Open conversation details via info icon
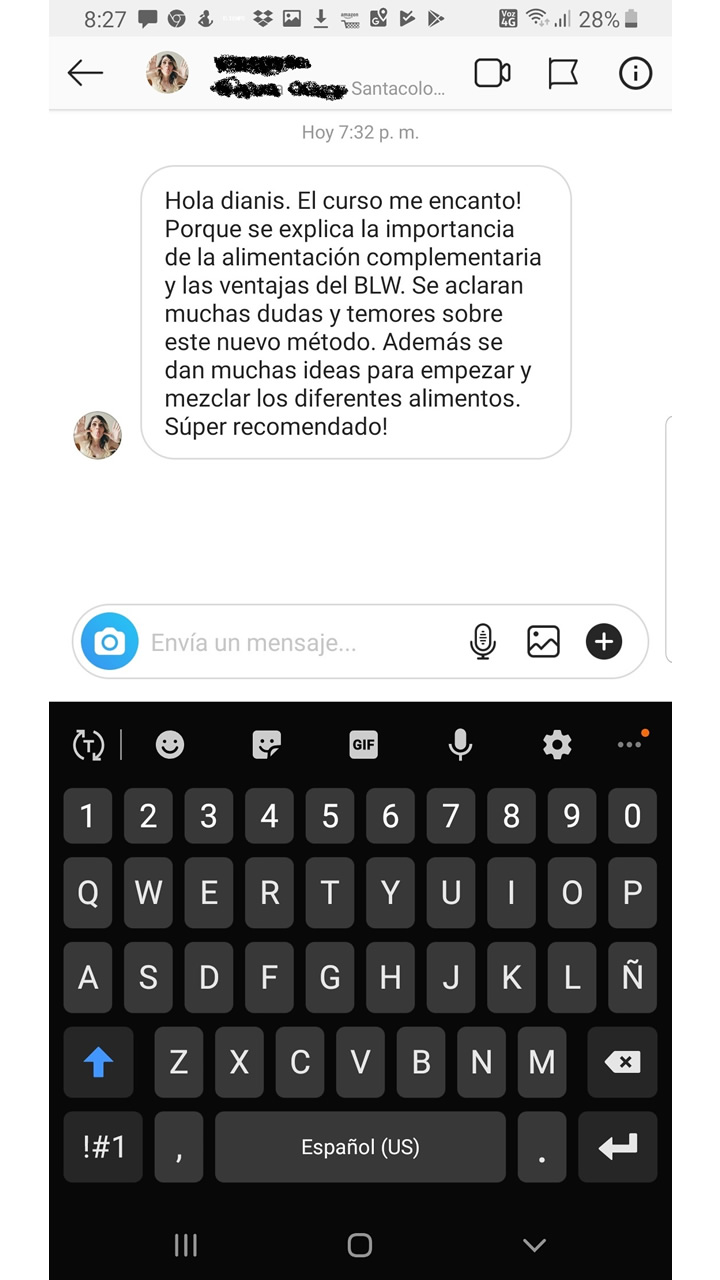 pos(635,73)
